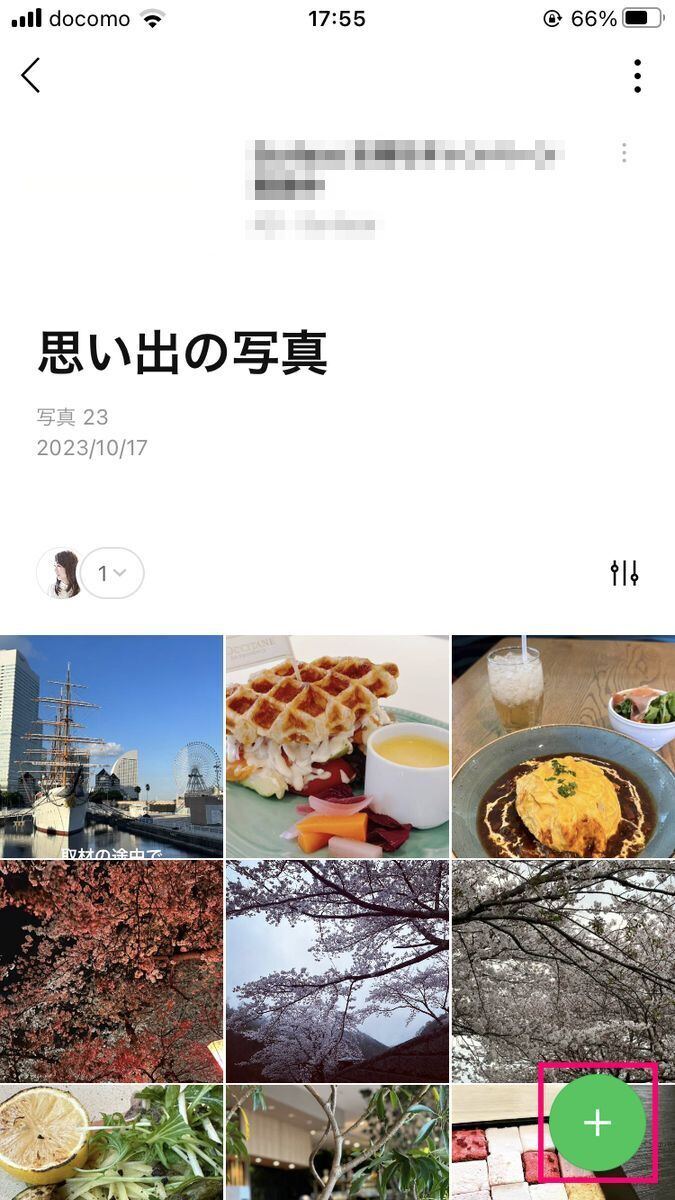The width and height of the screenshot is (675, 1200).
Task: Expand the member count dropdown showing 1
Action: point(112,573)
